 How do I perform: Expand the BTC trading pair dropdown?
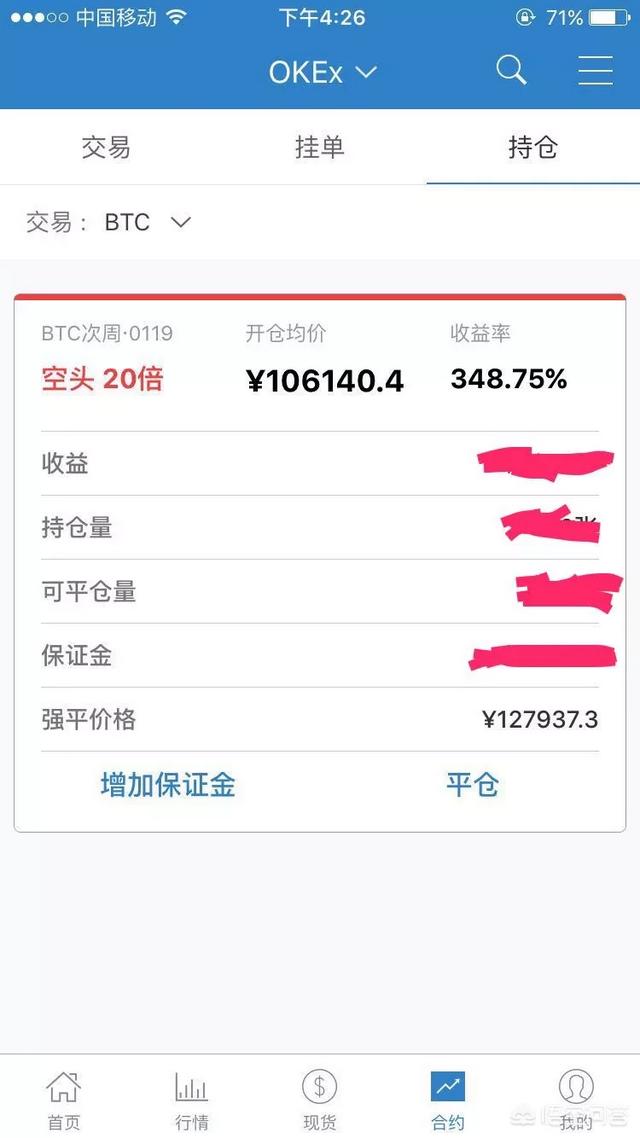147,222
